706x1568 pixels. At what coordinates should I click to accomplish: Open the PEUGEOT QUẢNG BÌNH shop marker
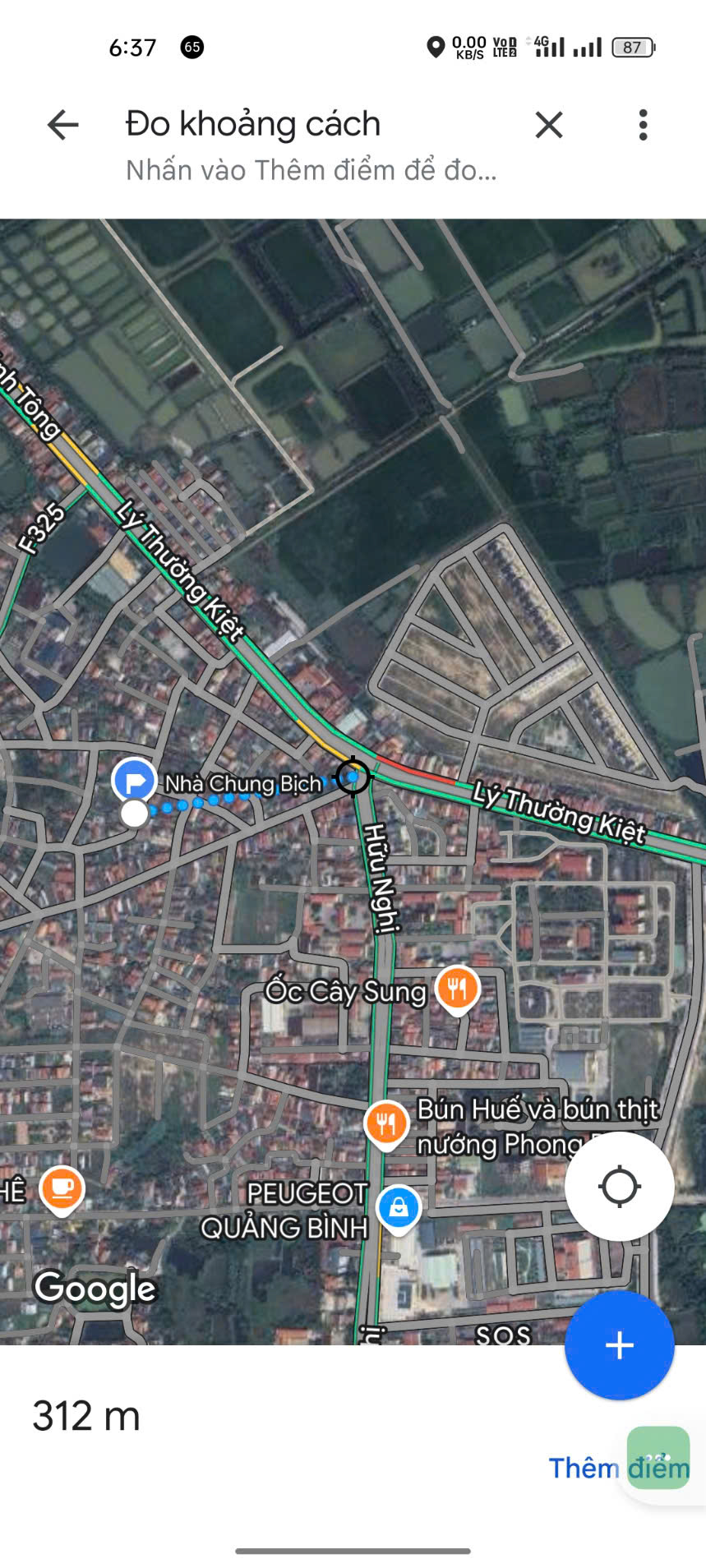pyautogui.click(x=399, y=1208)
